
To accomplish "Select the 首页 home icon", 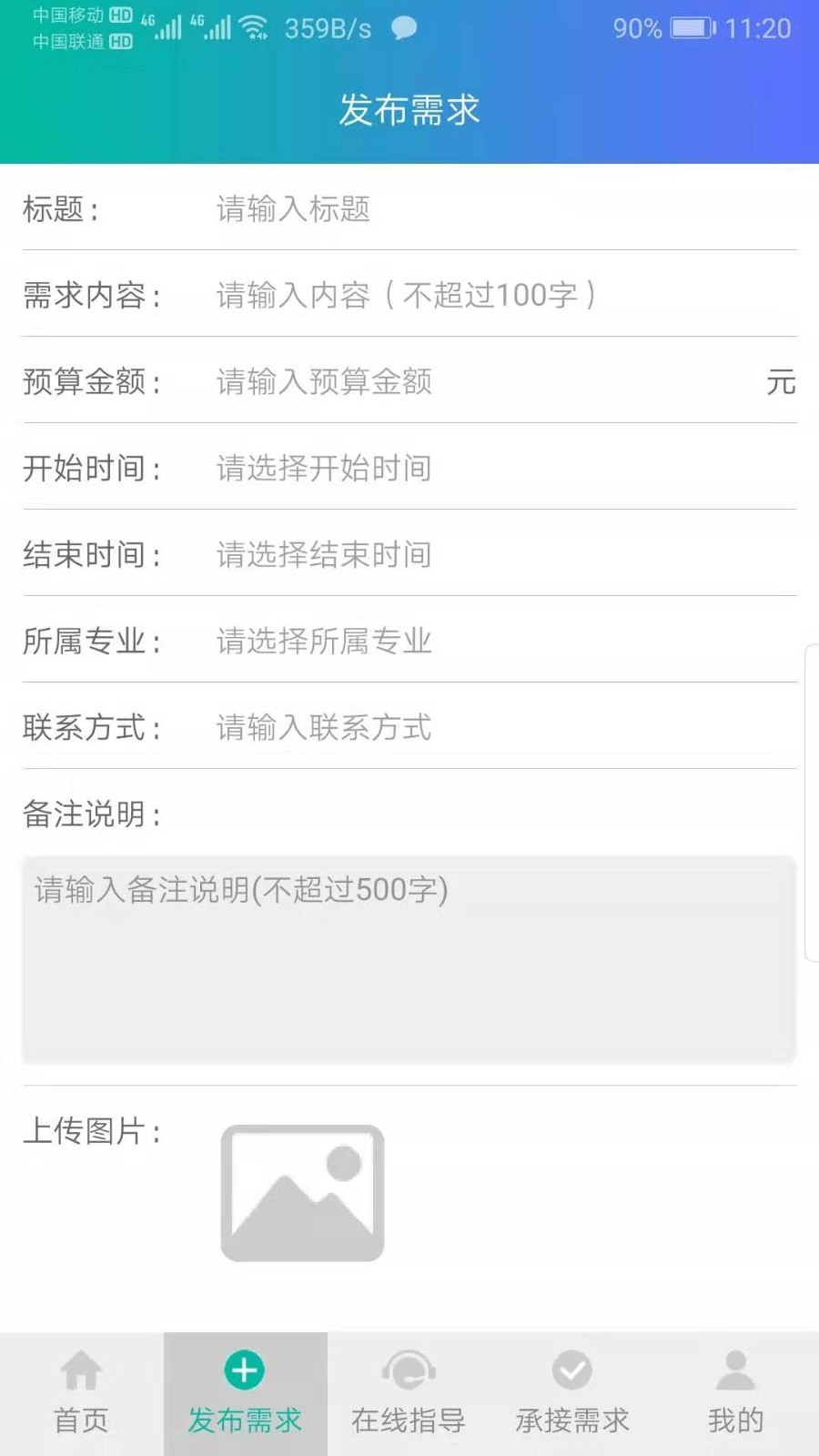I will [x=81, y=1370].
